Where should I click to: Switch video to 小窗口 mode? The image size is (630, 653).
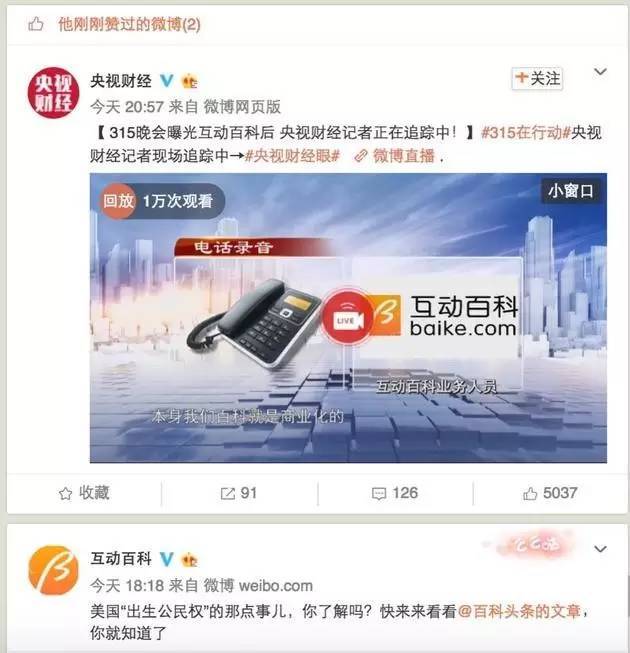tap(571, 190)
